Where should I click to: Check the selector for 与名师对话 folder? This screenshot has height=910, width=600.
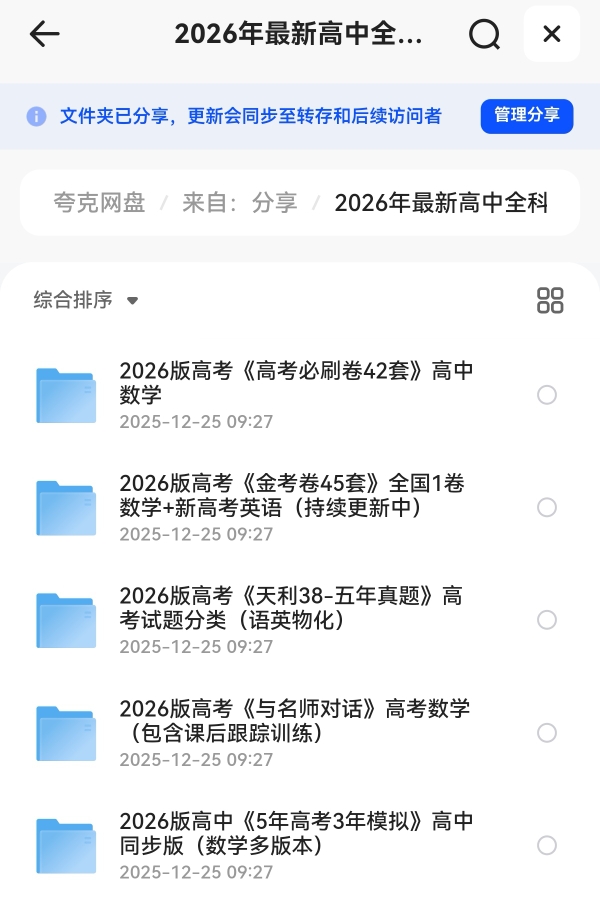click(x=547, y=733)
